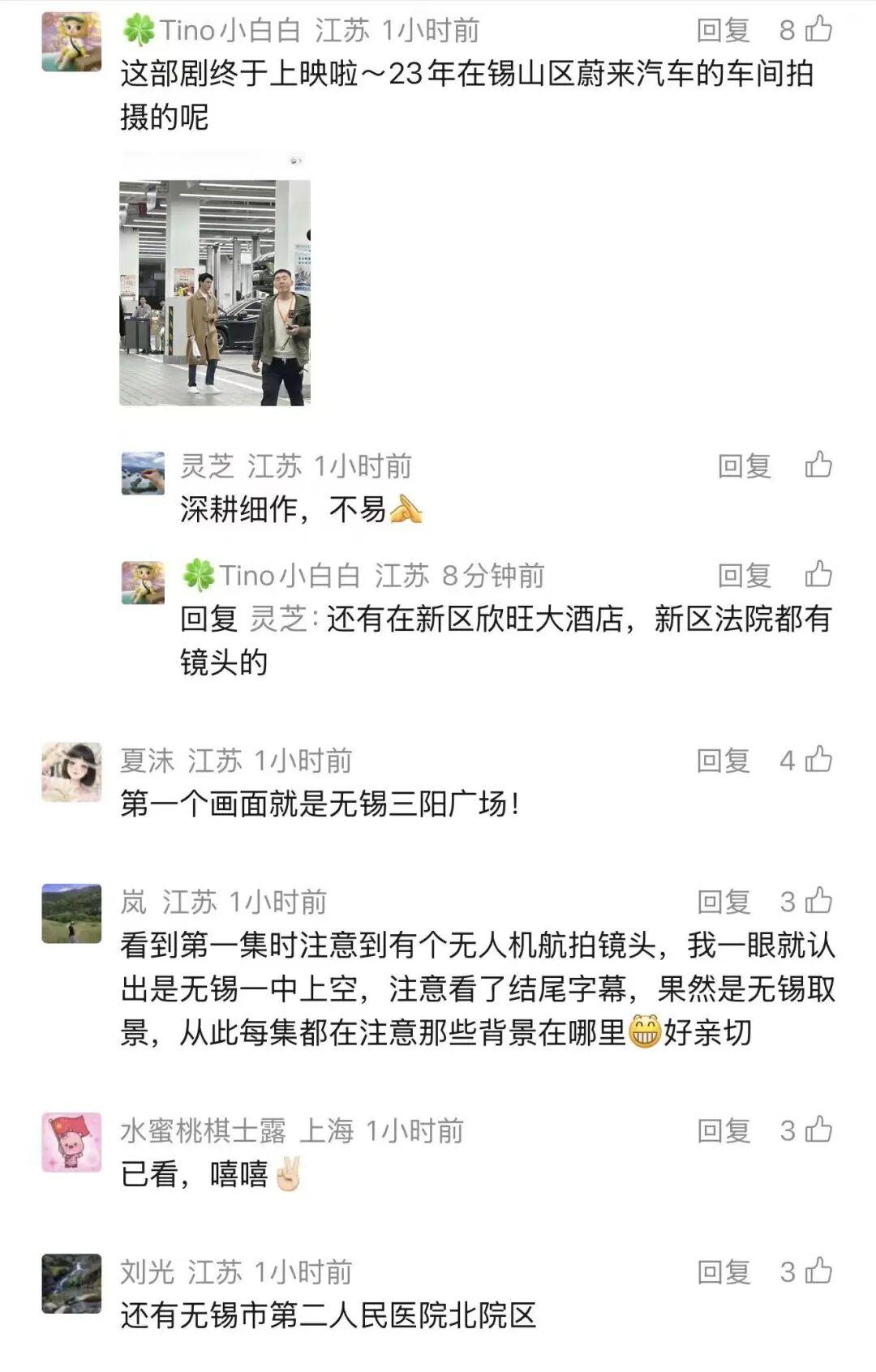Open 夏沫's profile avatar
The image size is (876, 1372).
(71, 772)
